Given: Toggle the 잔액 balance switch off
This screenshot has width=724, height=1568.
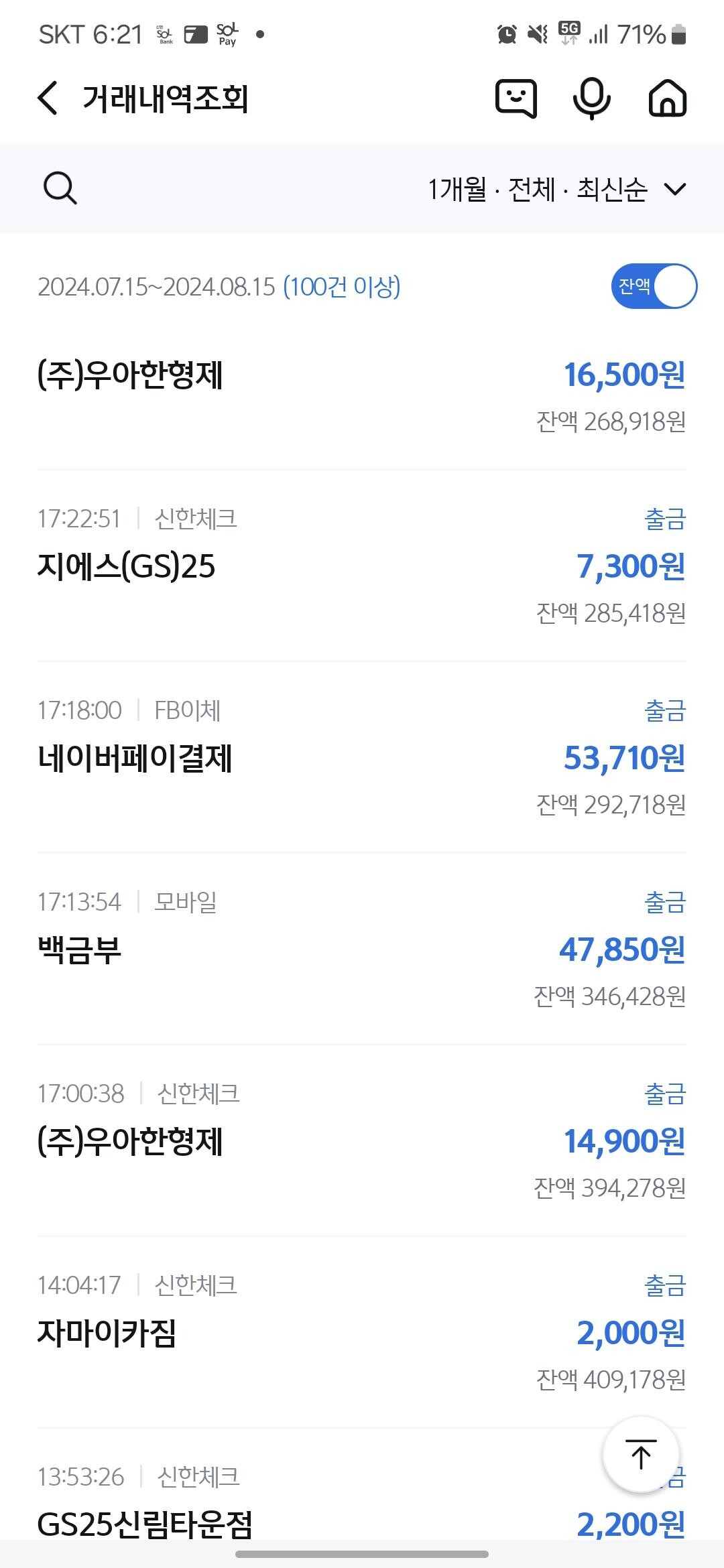Looking at the screenshot, I should coord(654,286).
